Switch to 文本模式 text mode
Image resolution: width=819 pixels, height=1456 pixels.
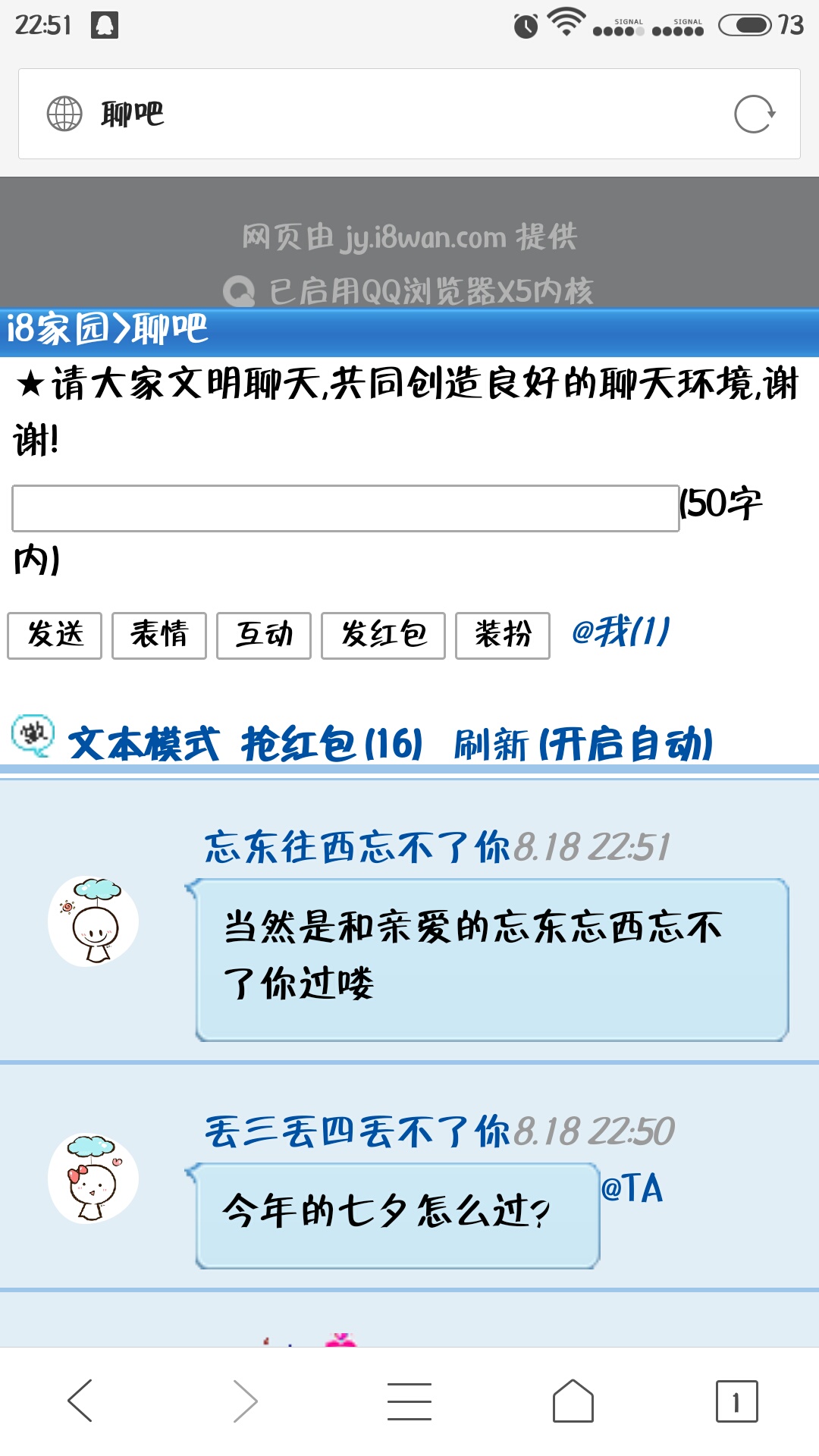[144, 744]
